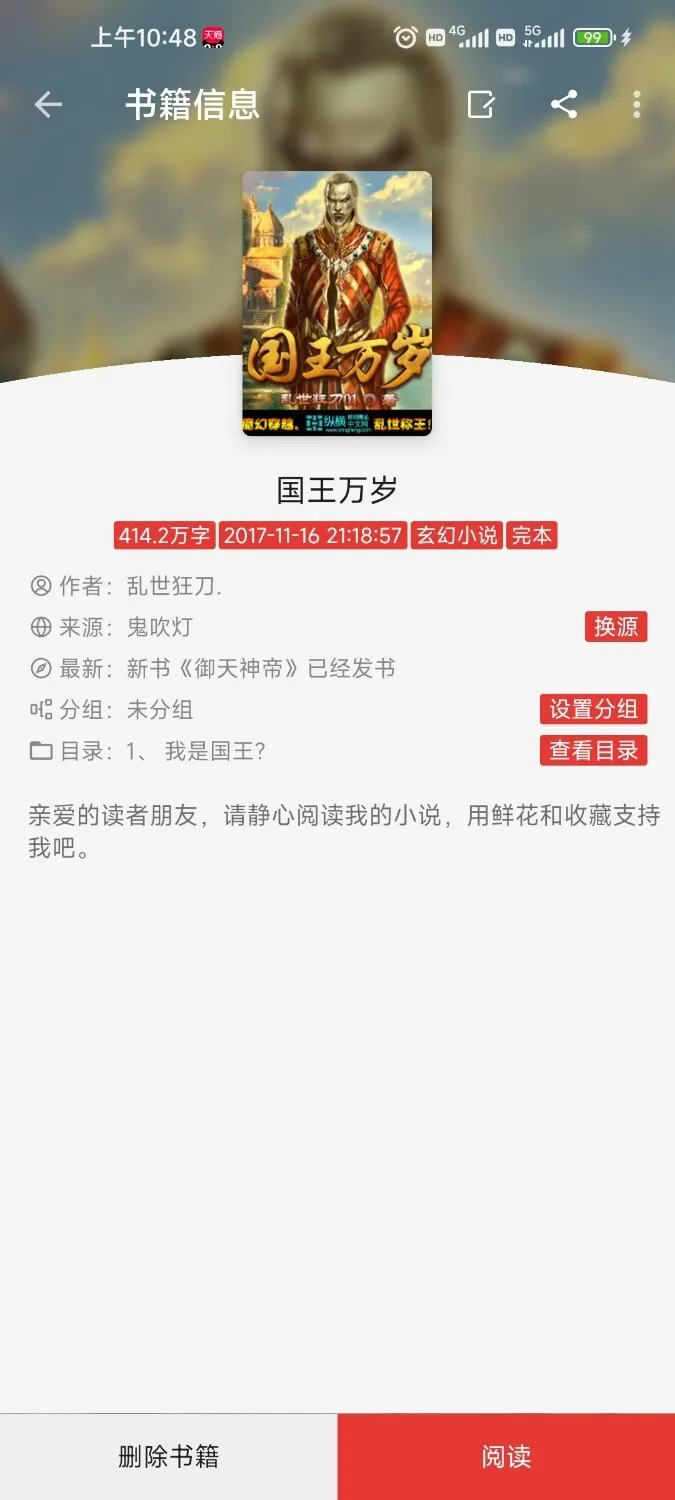Open 设置分组 to set the book group

coord(593,709)
